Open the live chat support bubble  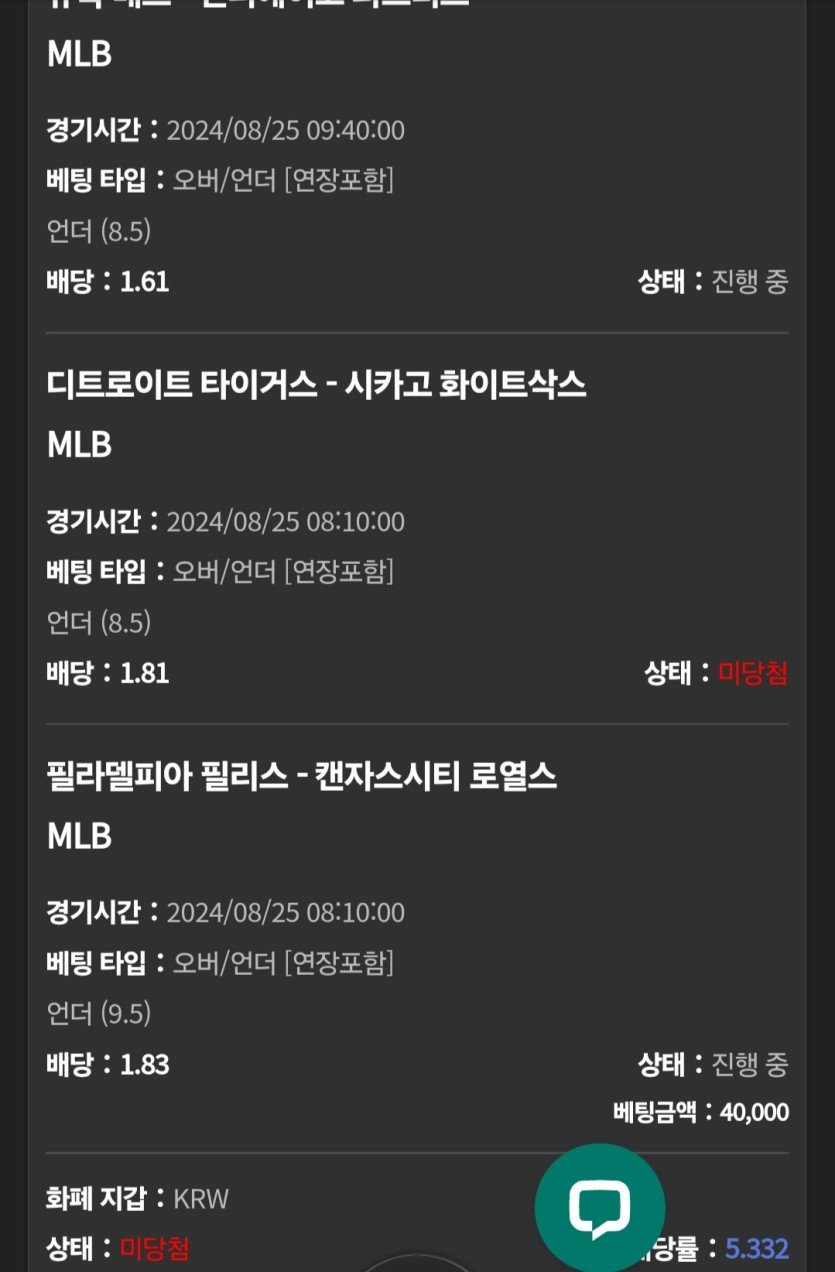599,1207
